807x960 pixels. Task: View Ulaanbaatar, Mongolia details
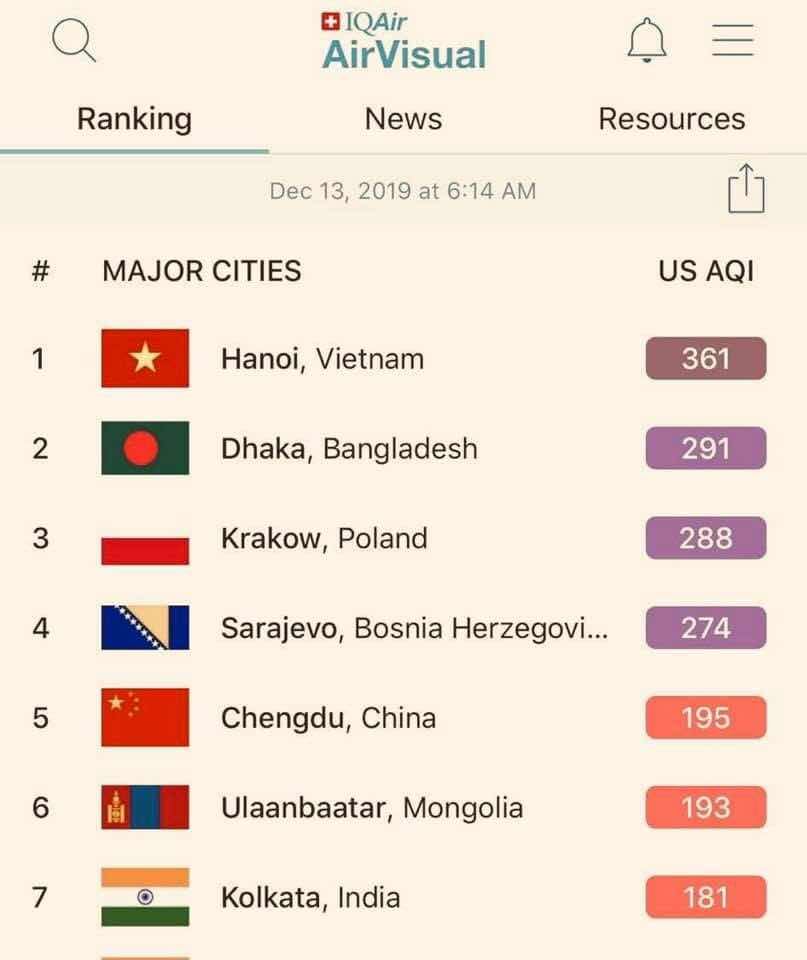tap(371, 808)
